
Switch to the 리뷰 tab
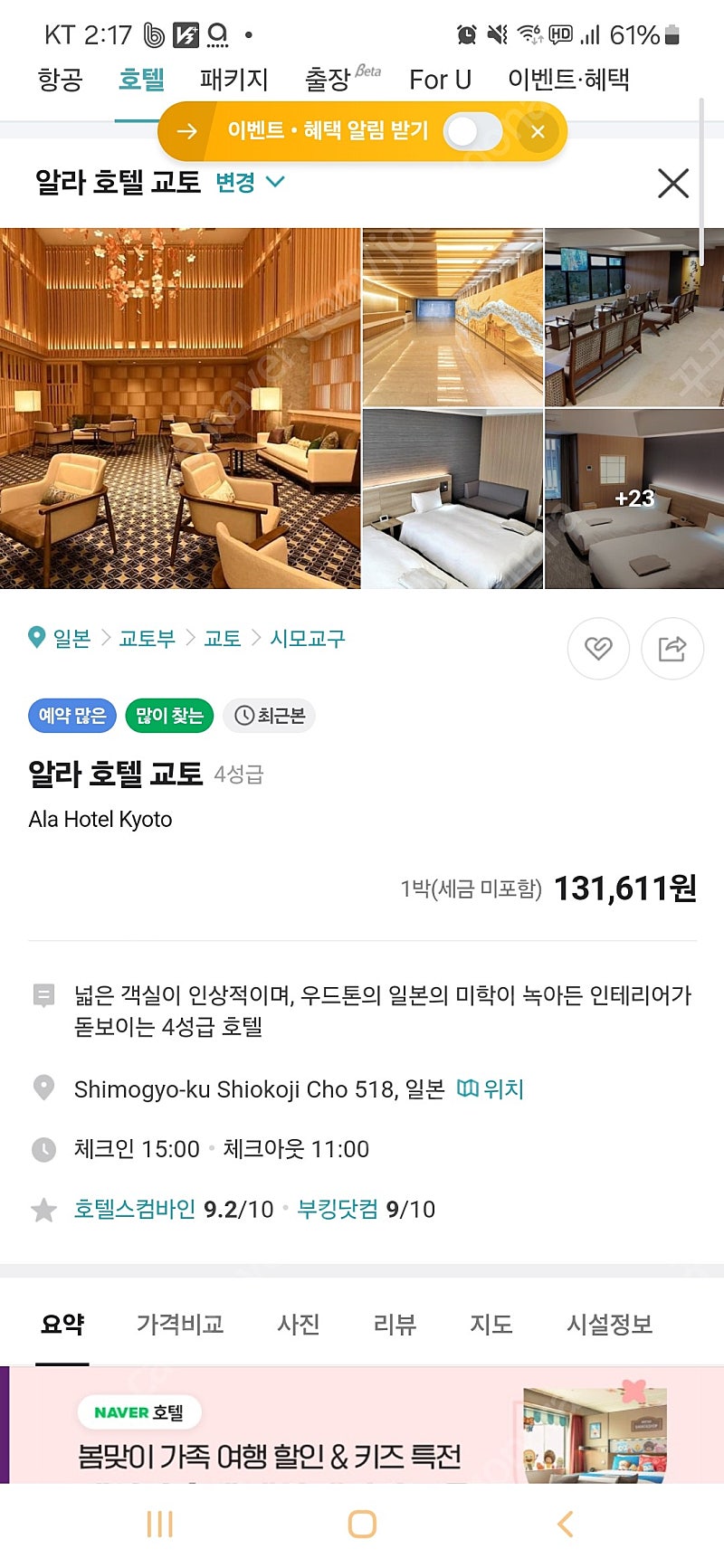395,1325
